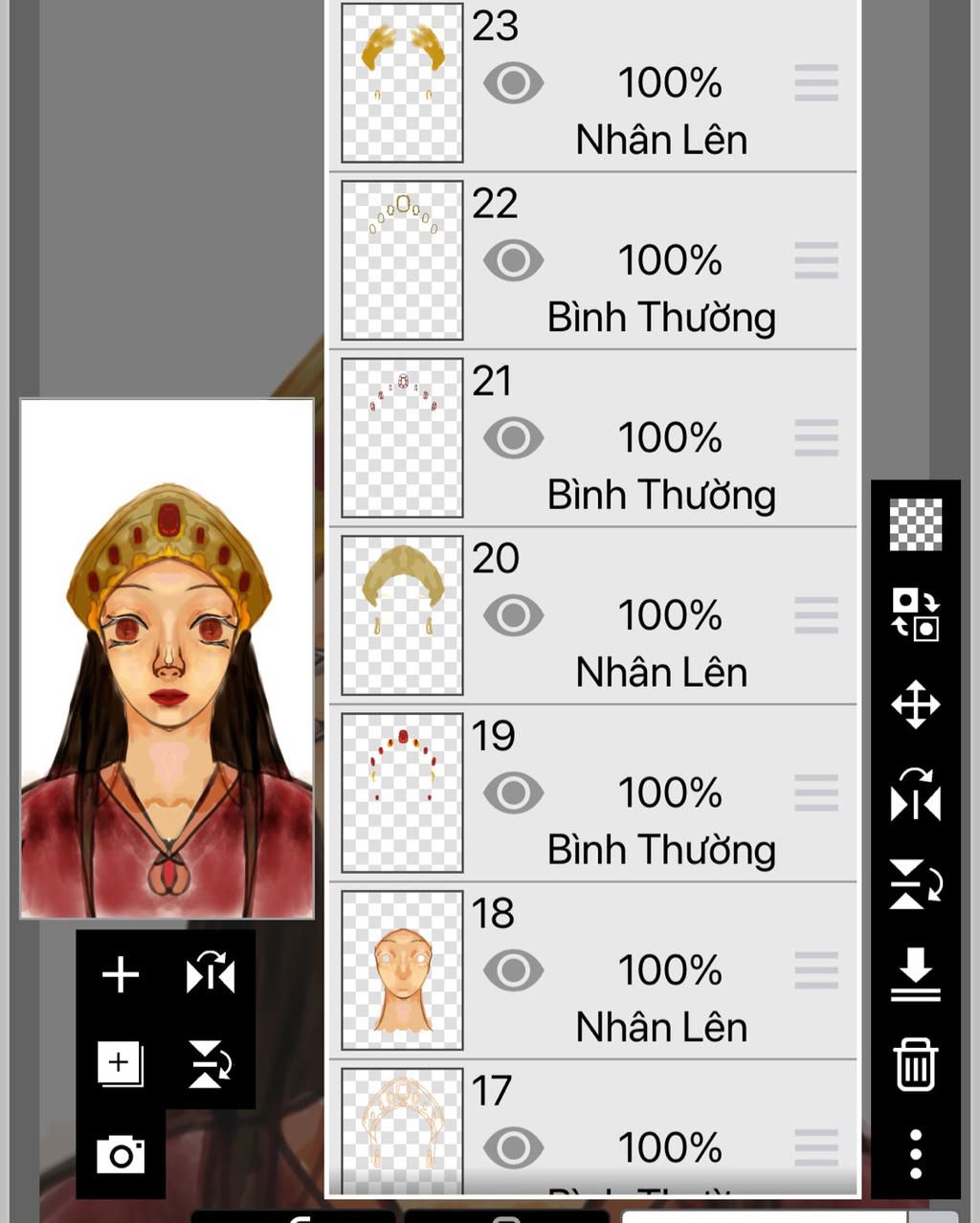The image size is (980, 1223).
Task: Hide layer 23 with its eye icon
Action: coord(513,83)
